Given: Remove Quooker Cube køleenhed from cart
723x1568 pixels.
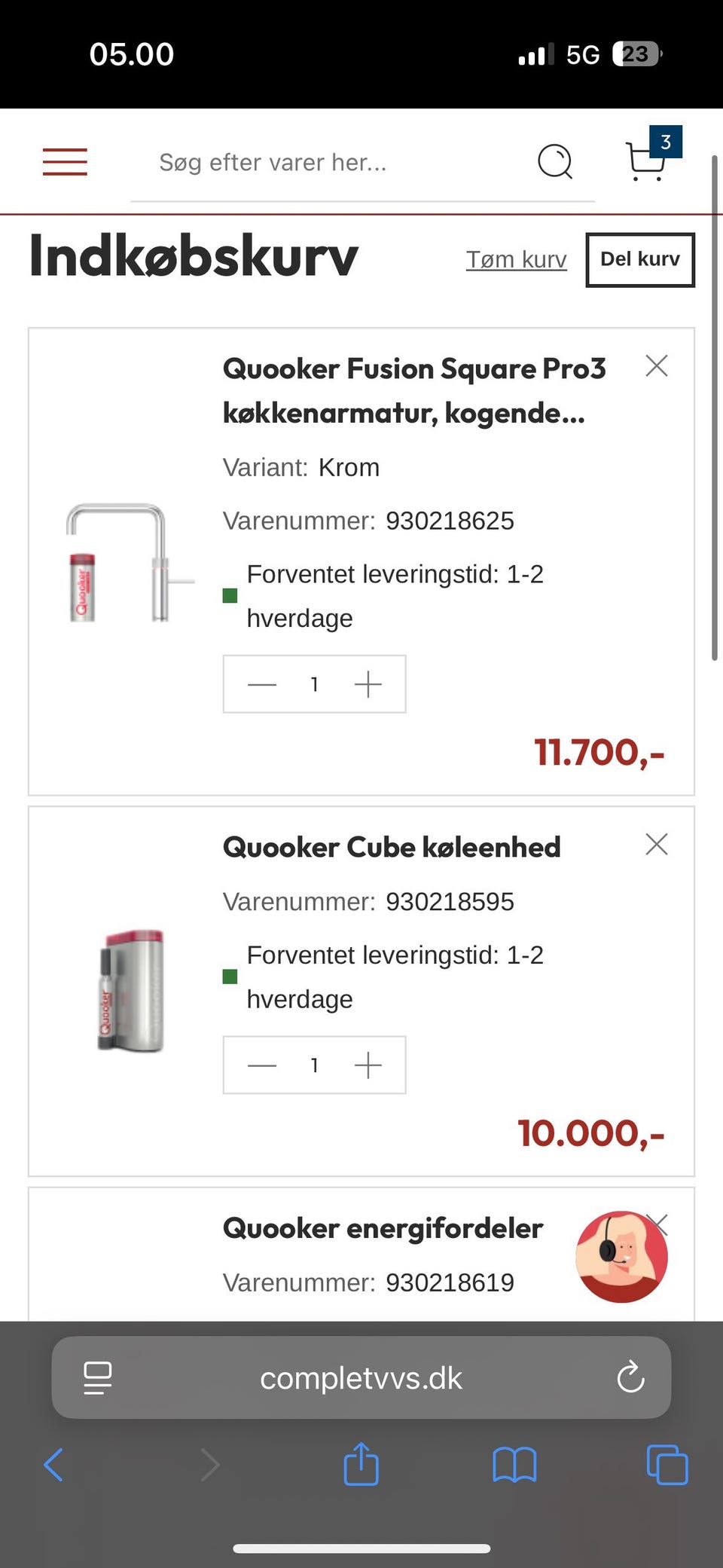Looking at the screenshot, I should click(x=656, y=845).
